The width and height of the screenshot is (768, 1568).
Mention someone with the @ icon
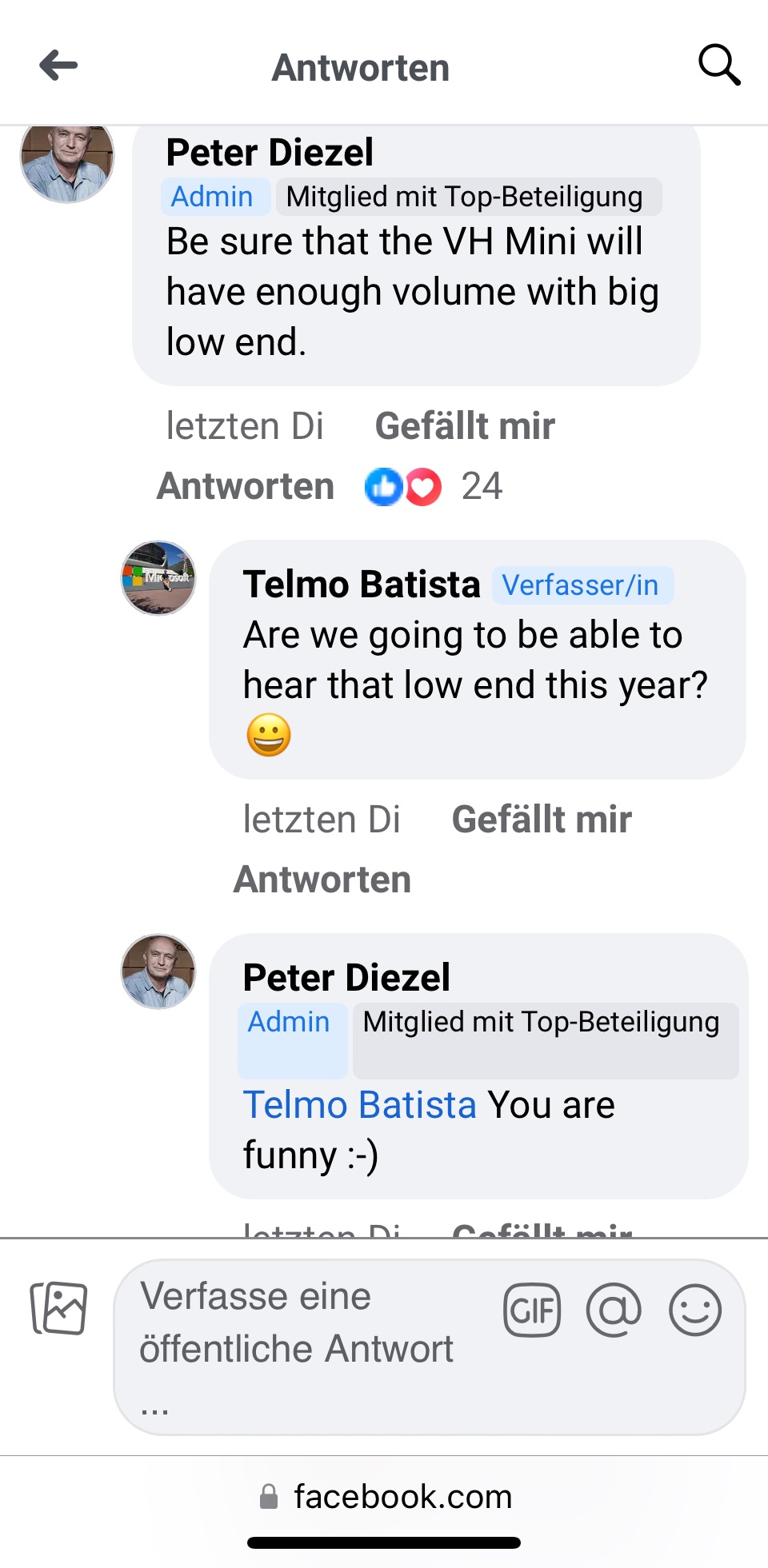pyautogui.click(x=614, y=1311)
